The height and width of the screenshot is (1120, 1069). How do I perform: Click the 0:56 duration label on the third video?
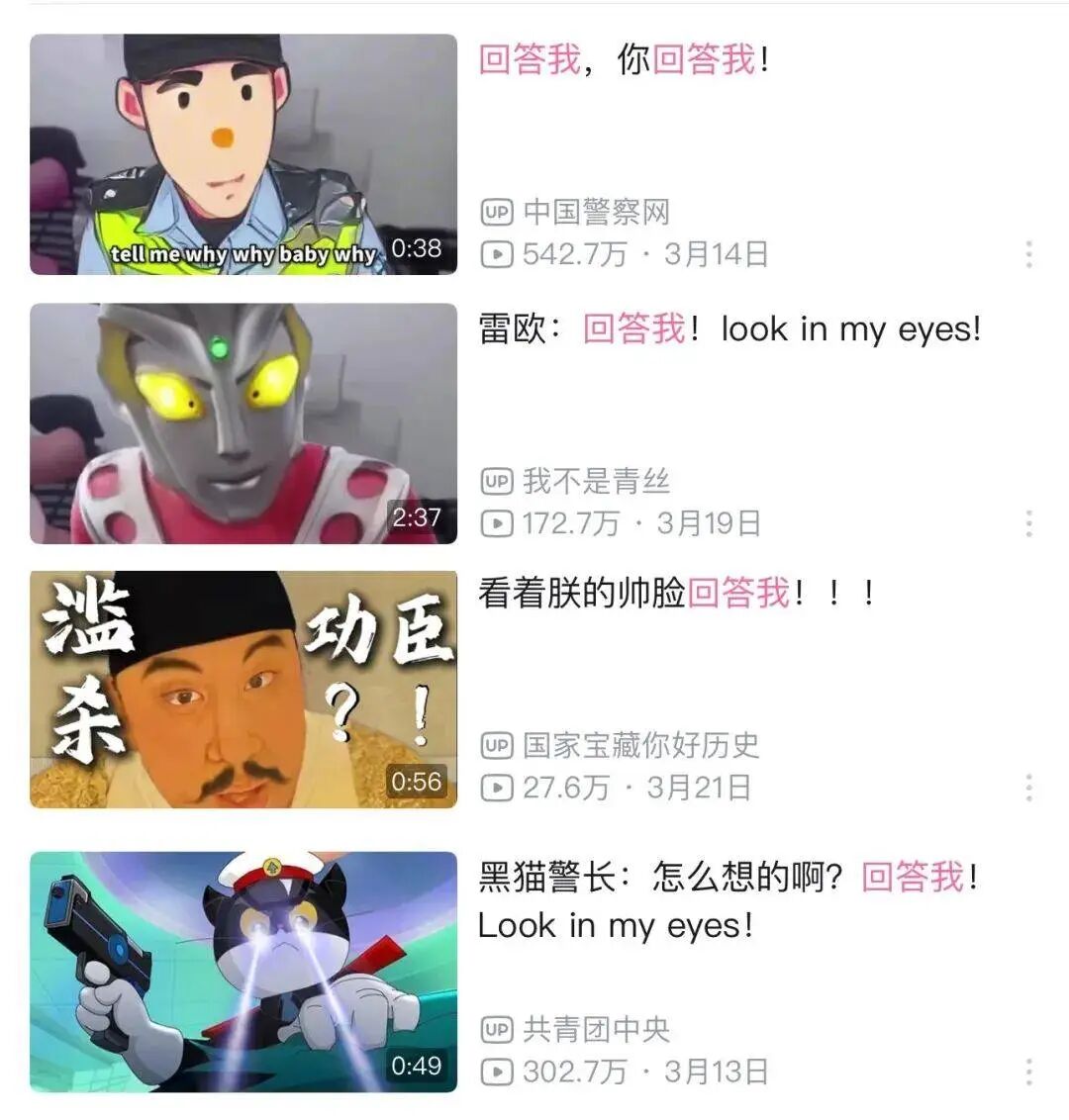click(x=418, y=782)
